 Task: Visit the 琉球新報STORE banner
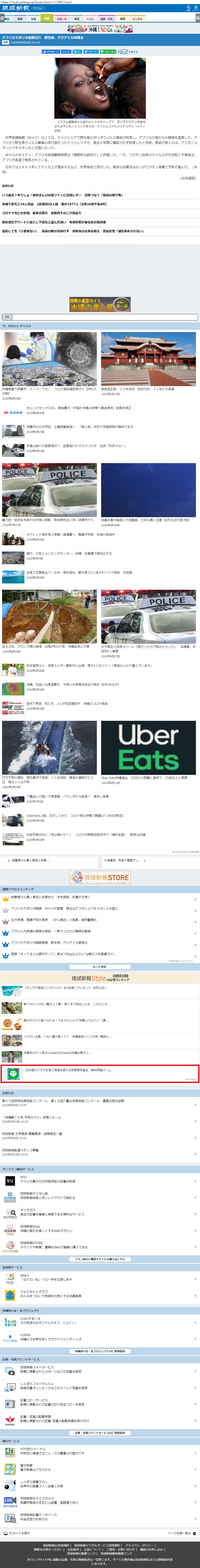100,877
